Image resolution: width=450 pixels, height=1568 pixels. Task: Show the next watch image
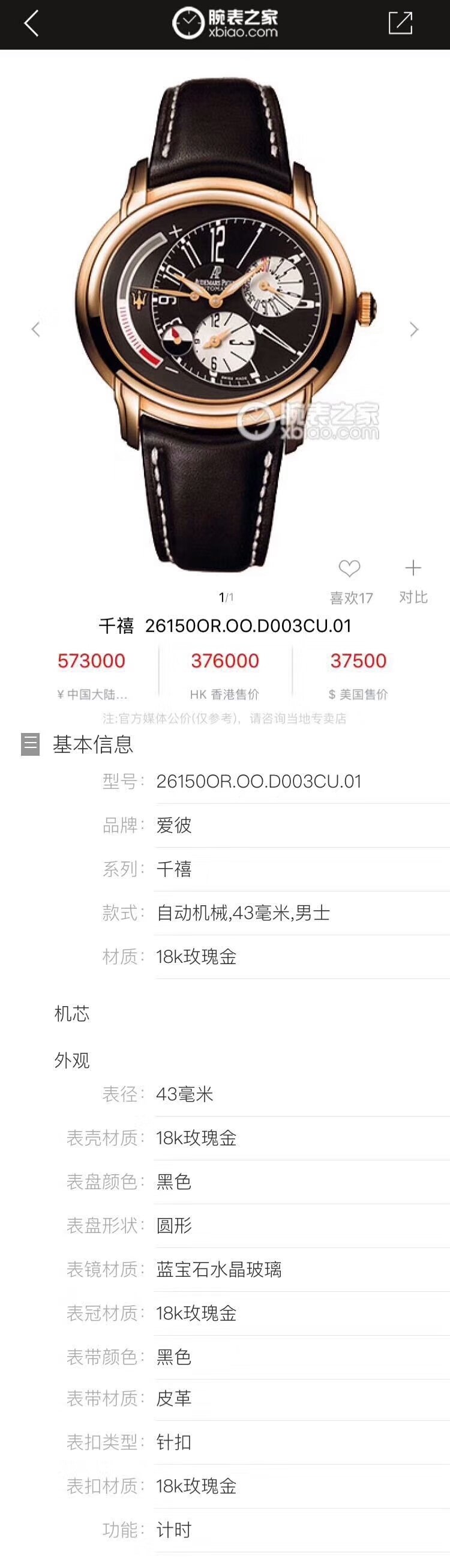coord(414,330)
